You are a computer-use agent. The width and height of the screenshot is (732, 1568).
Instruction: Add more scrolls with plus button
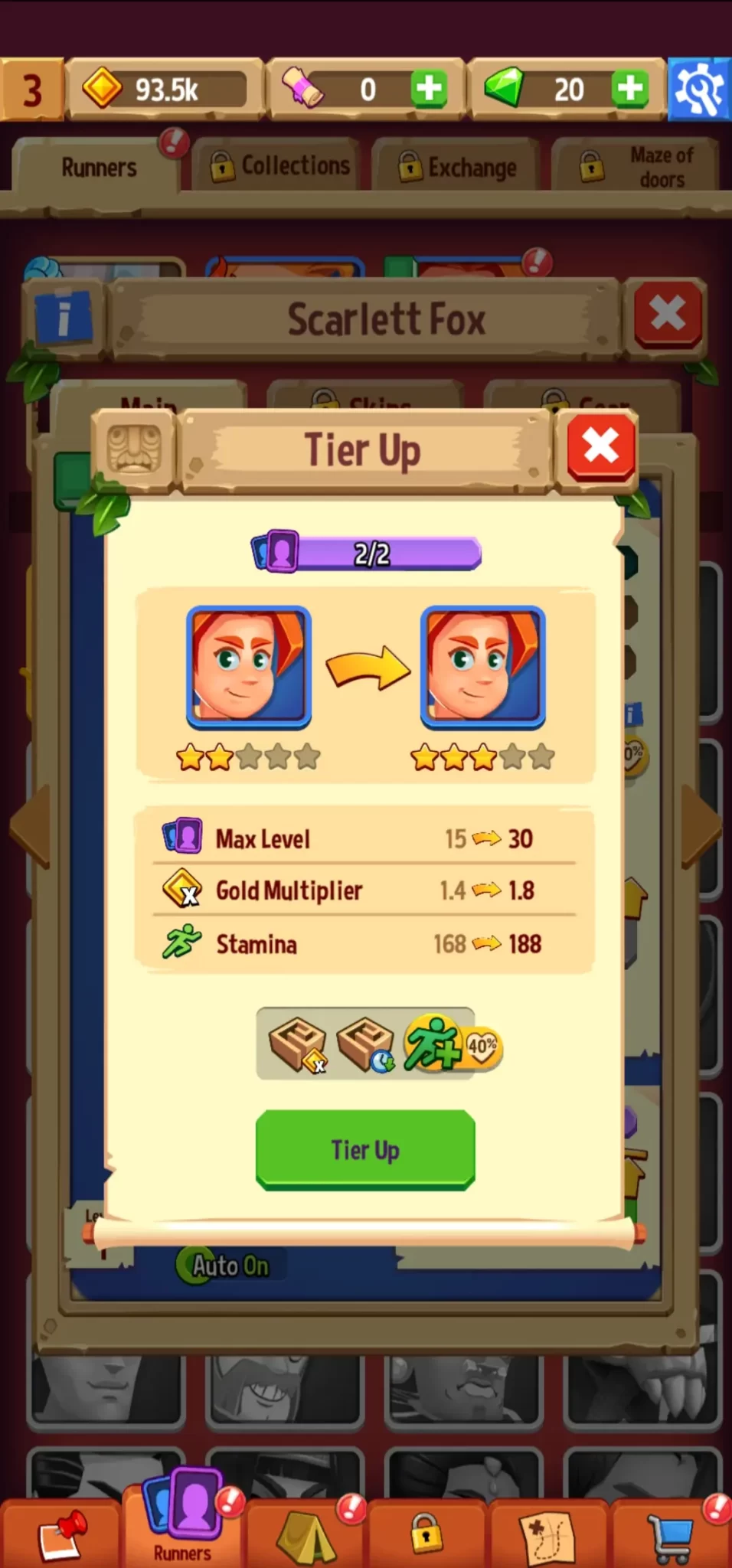[429, 89]
